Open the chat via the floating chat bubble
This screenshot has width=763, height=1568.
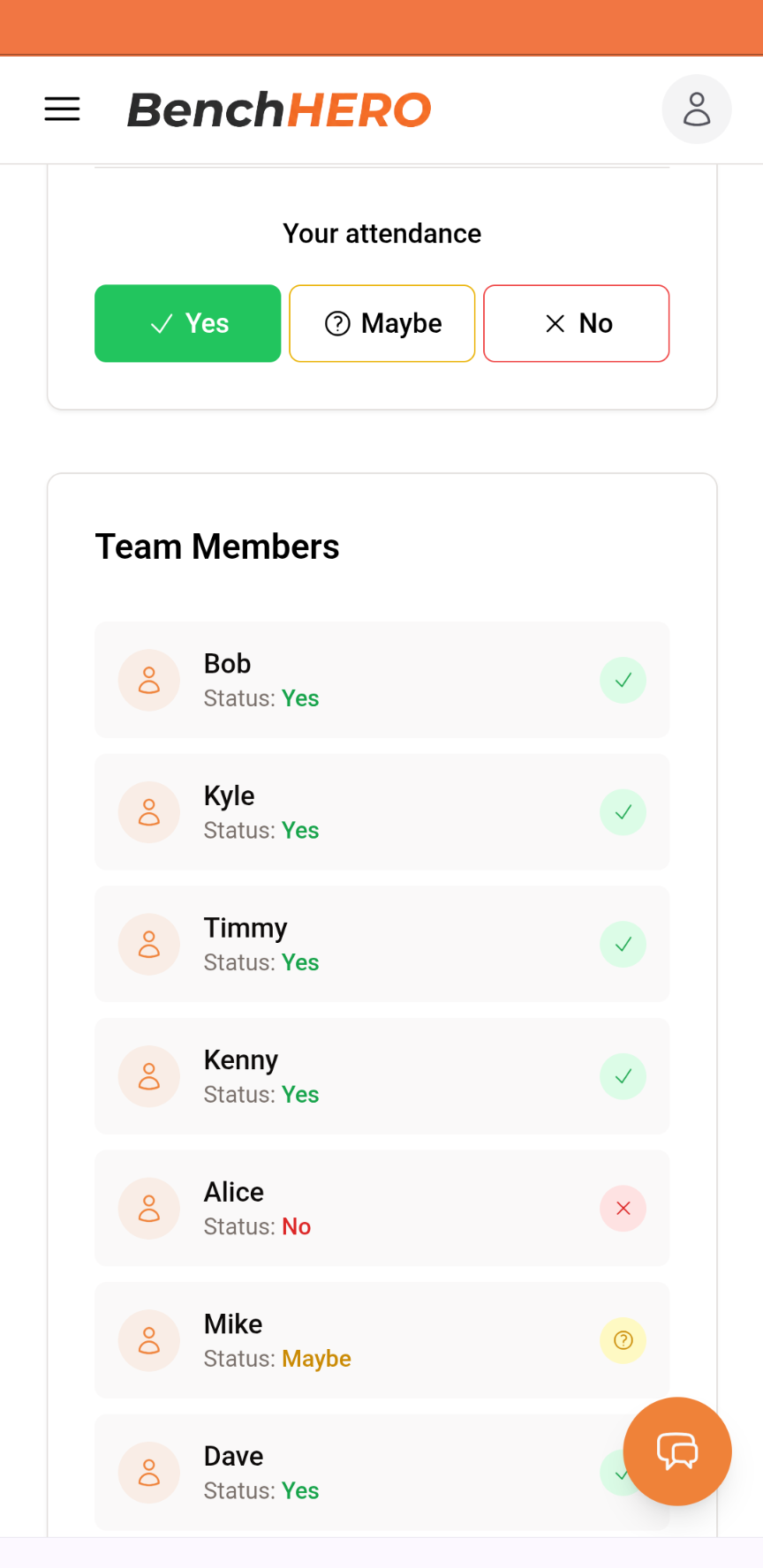[676, 1451]
